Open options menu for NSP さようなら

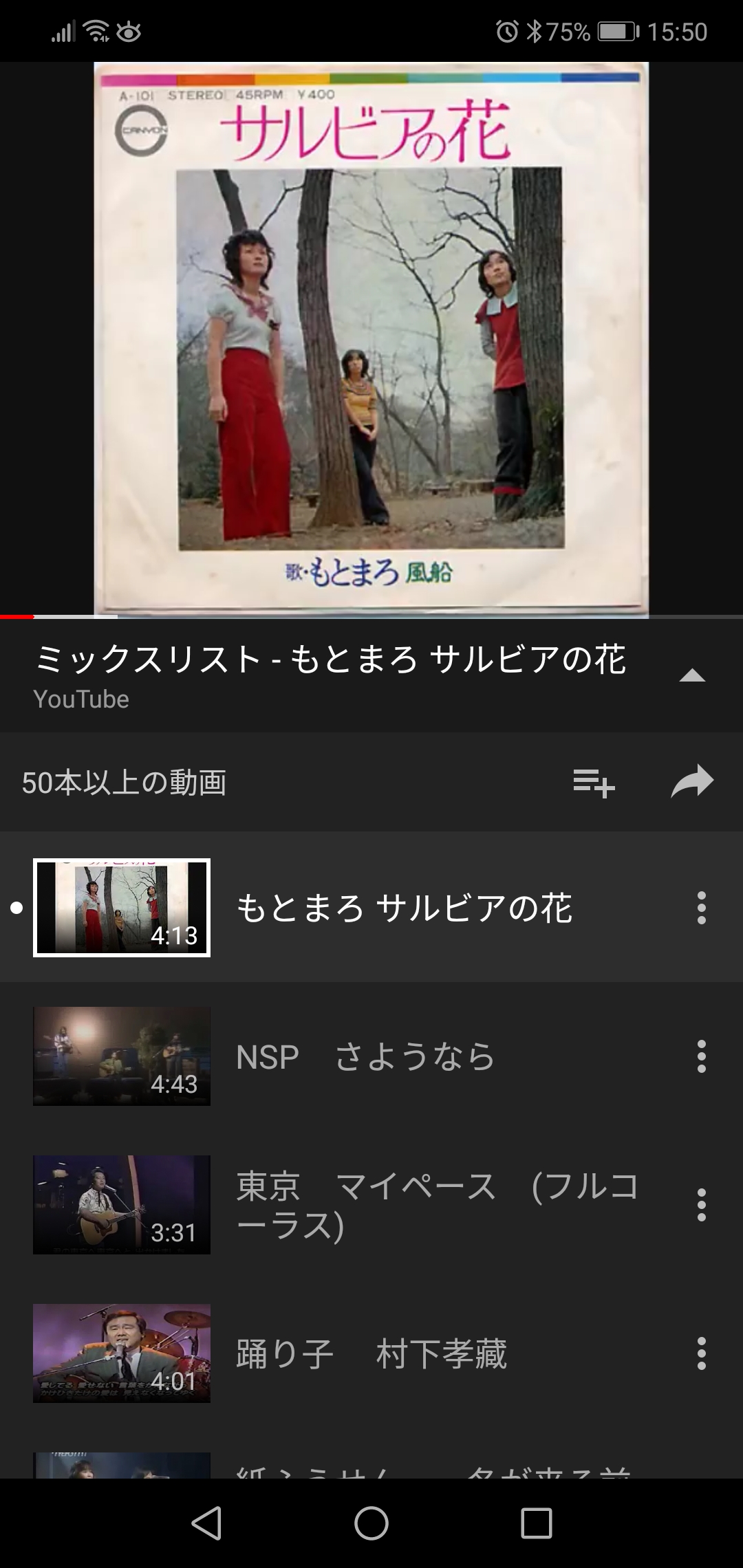[701, 1056]
